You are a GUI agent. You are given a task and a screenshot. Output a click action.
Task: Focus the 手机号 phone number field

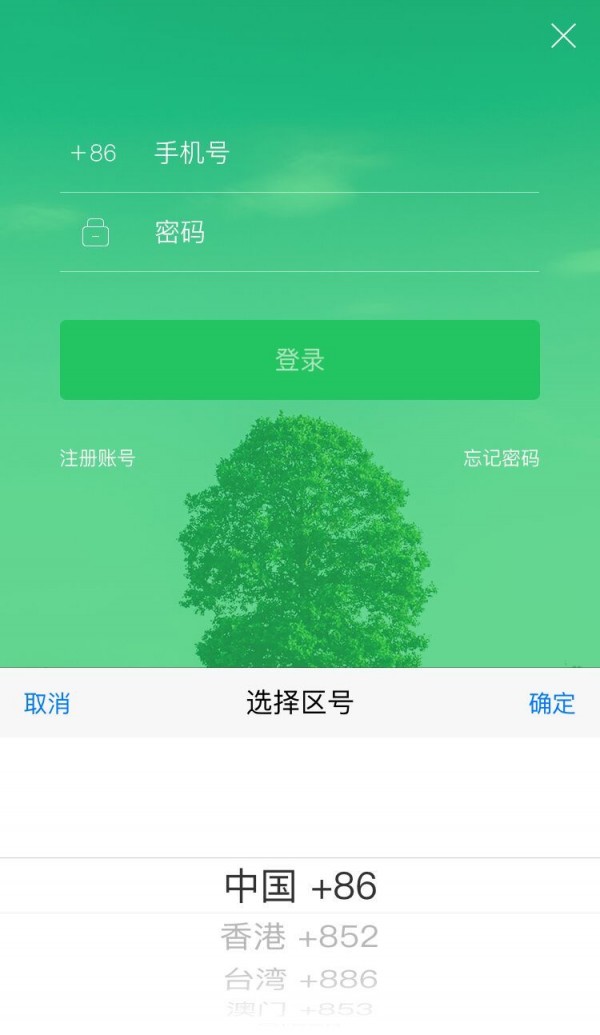click(340, 153)
